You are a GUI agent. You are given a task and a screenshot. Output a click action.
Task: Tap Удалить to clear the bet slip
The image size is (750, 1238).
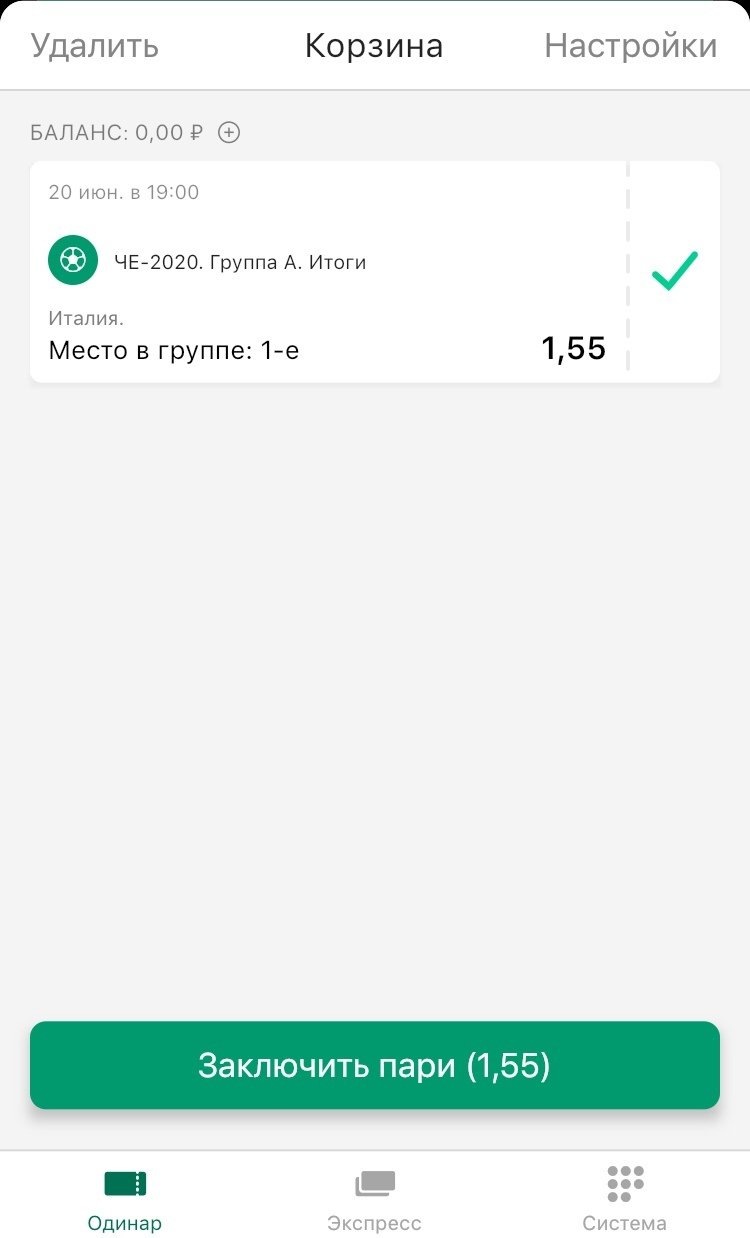pos(94,46)
